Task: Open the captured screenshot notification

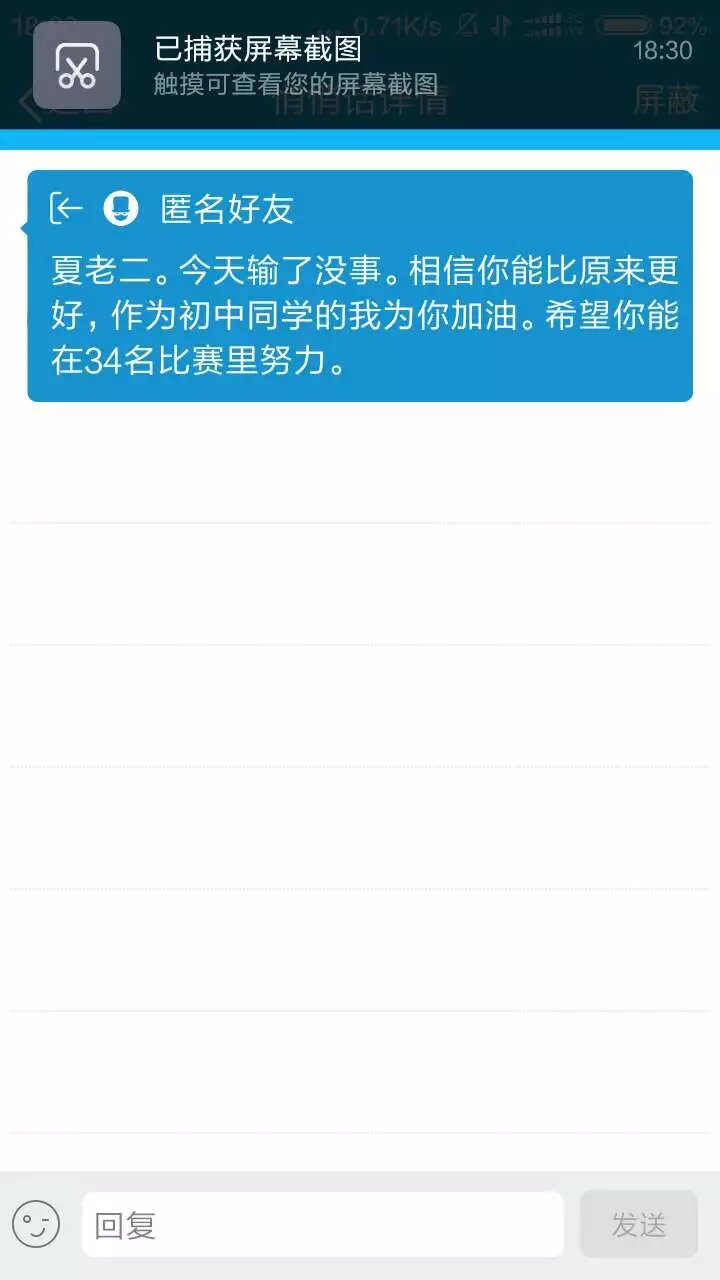Action: [360, 65]
